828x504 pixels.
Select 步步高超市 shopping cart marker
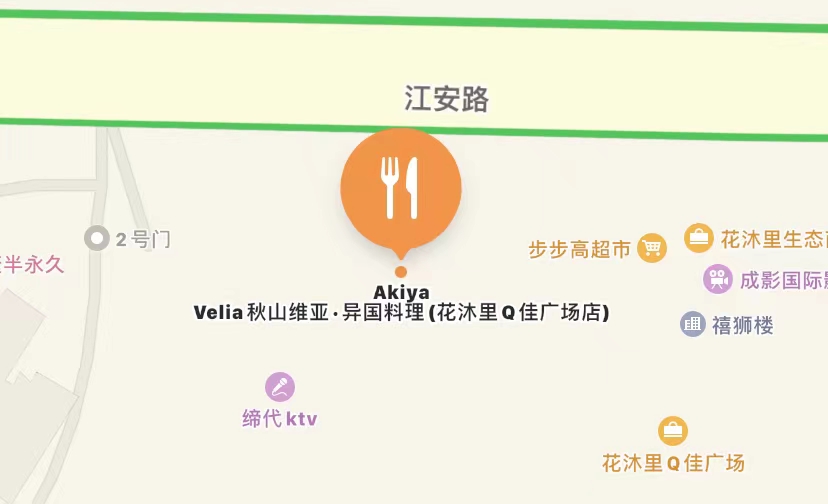(652, 248)
